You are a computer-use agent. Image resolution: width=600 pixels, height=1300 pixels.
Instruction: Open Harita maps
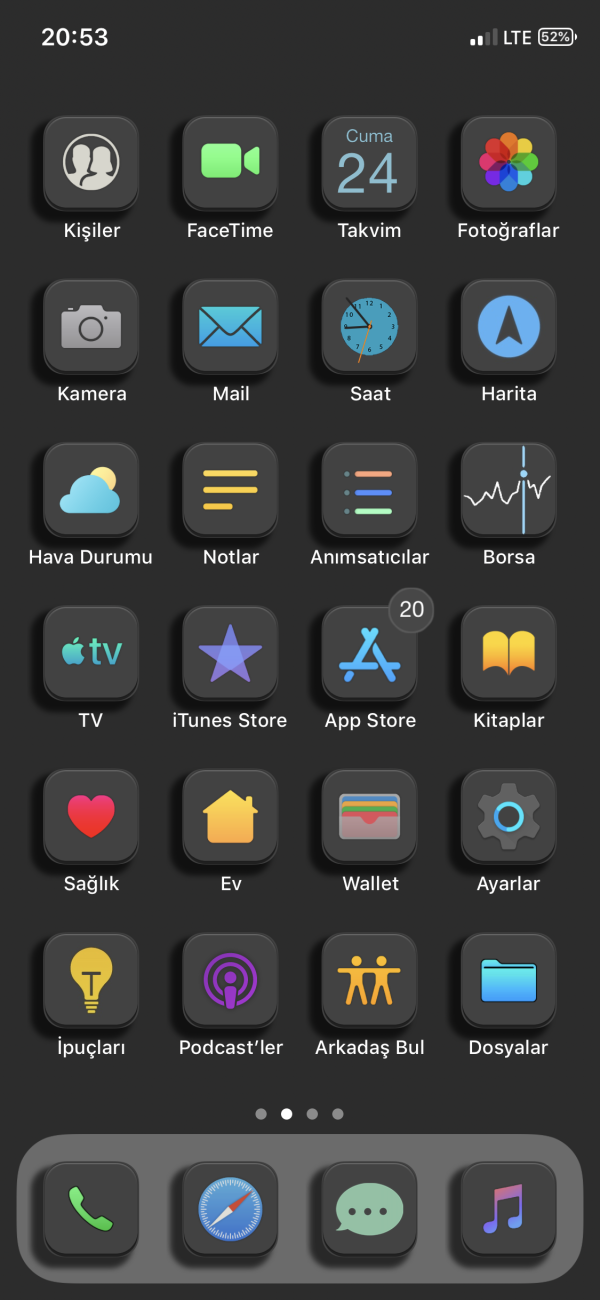508,326
